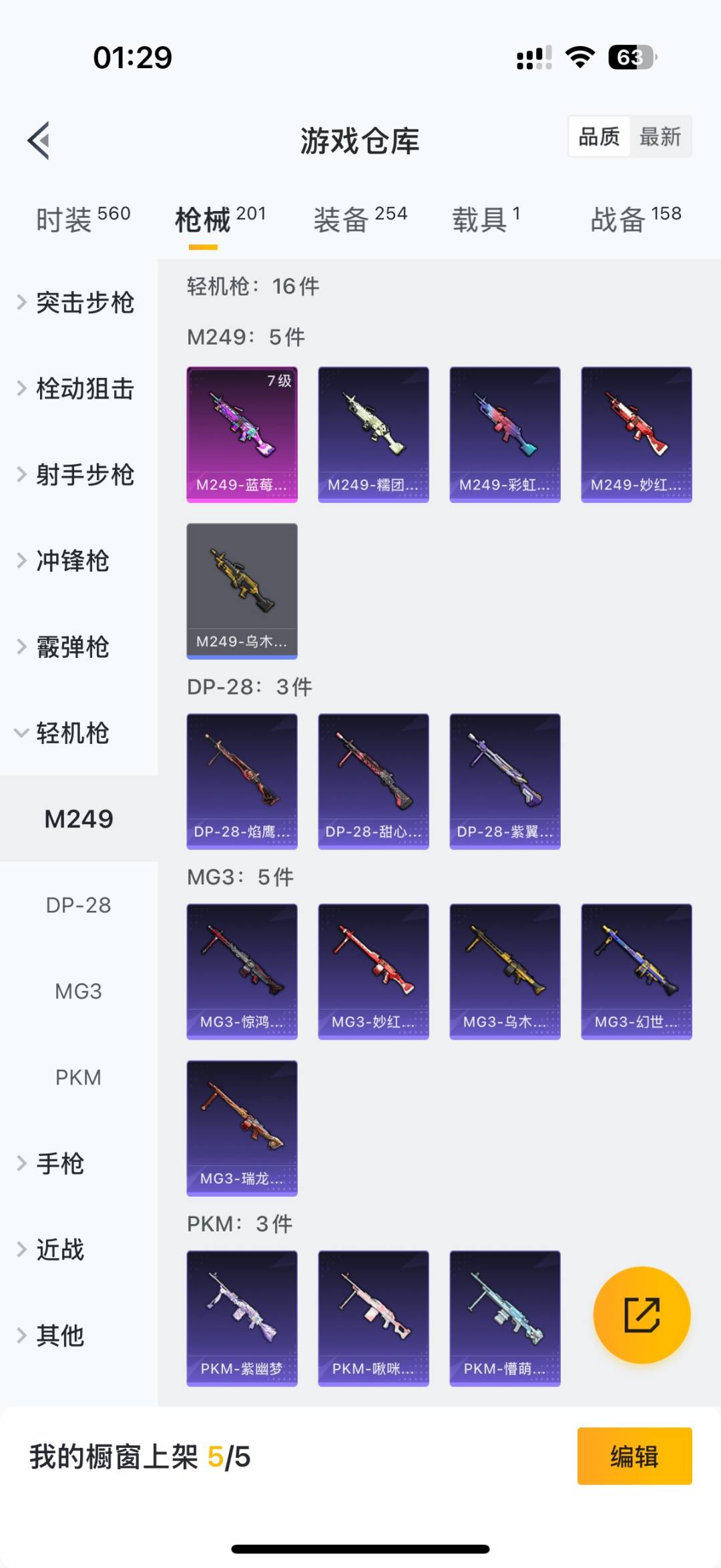
Task: View the MG3-瑞龙 skin
Action: pos(242,1129)
